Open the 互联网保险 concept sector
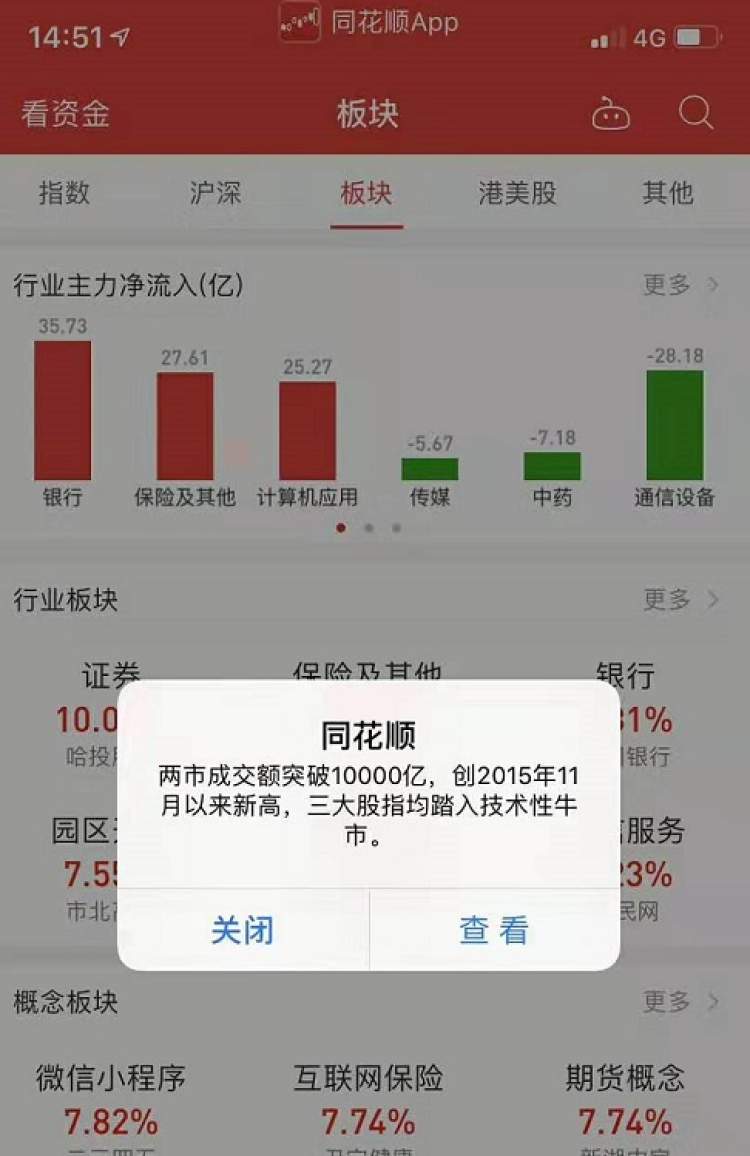 368,1098
